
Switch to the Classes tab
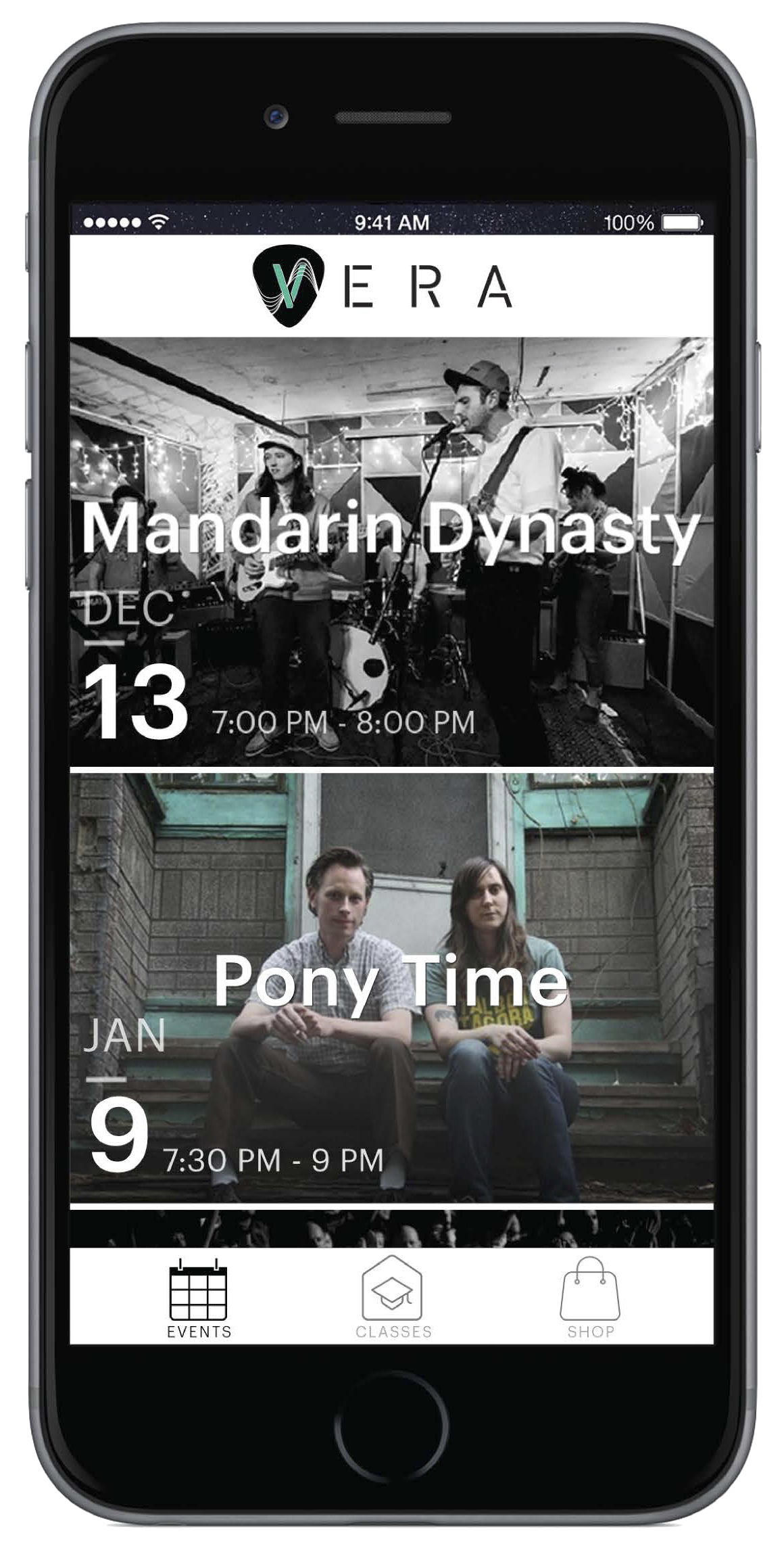393,1298
